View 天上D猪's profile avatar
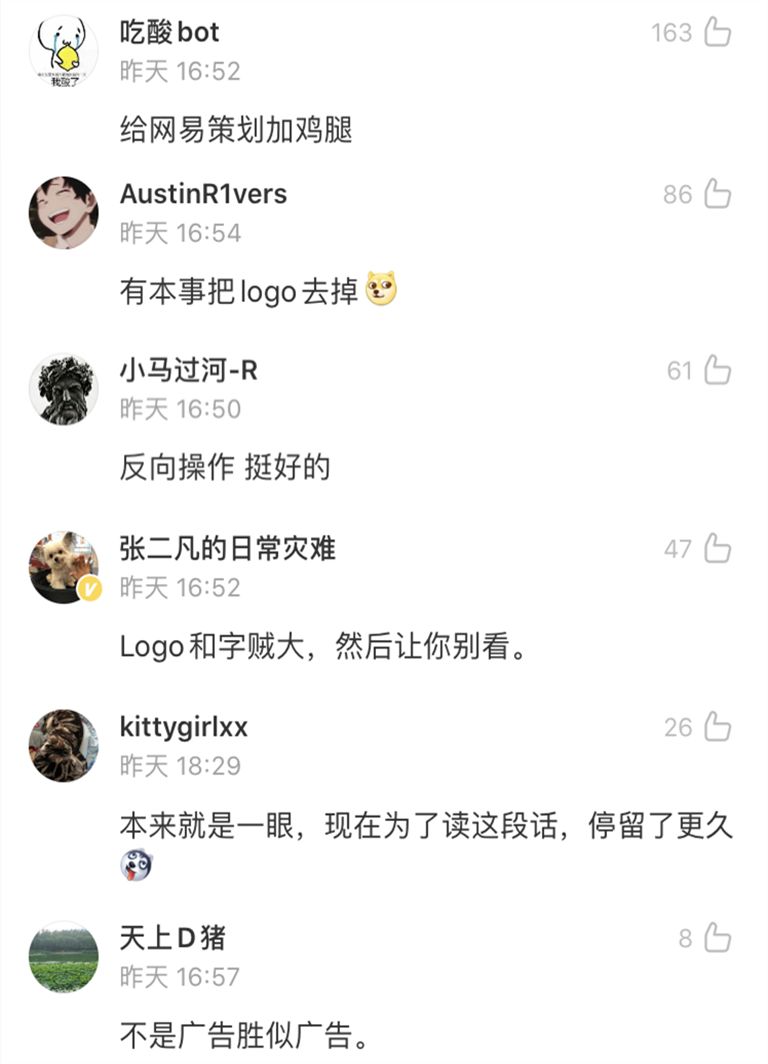 64,957
